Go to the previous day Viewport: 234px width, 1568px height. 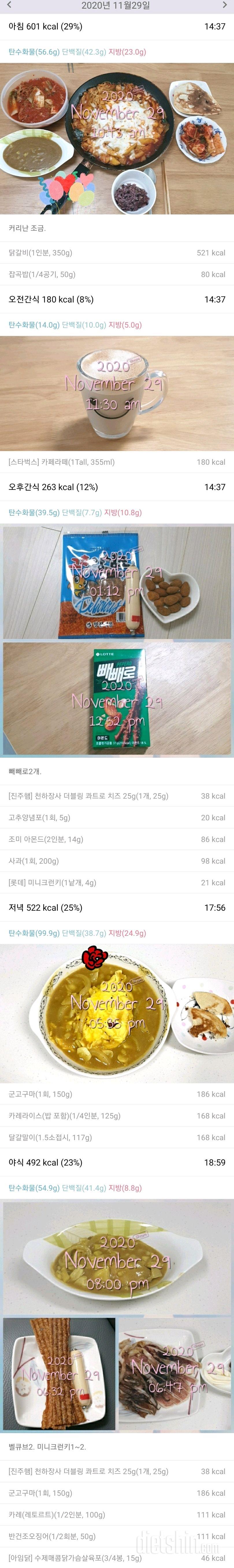point(9,5)
